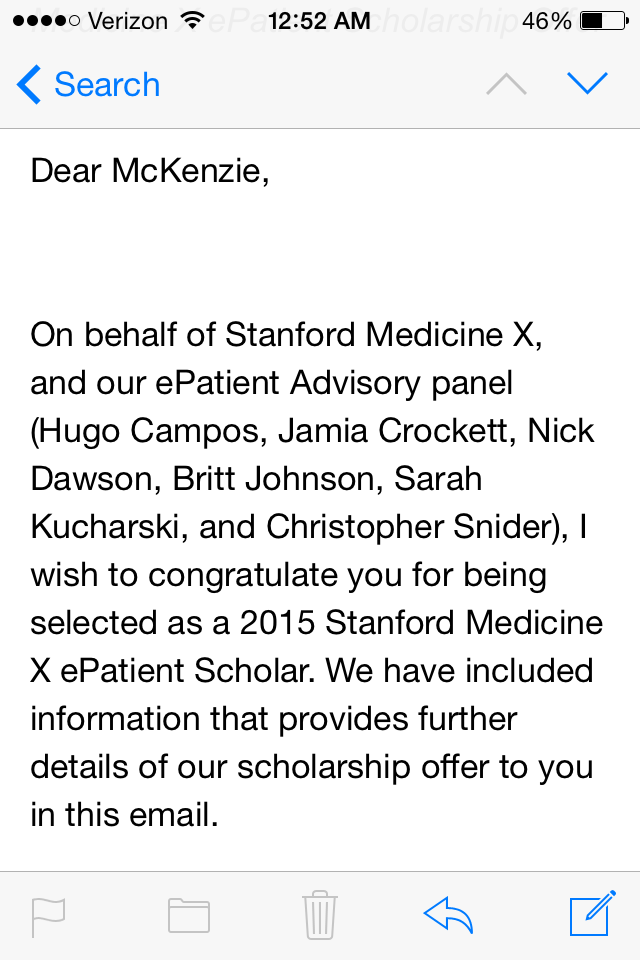640x960 pixels.
Task: Show the previous message with up arrow
Action: point(506,85)
